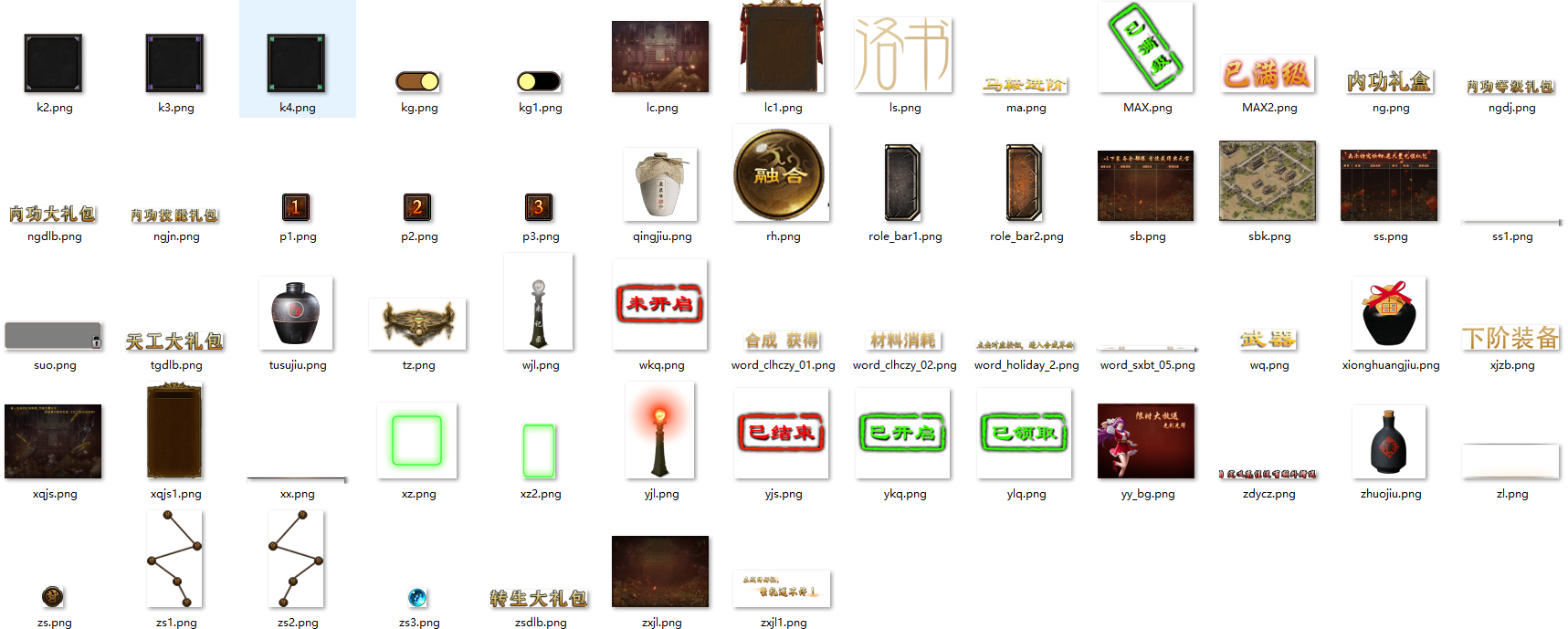Open the tusujiu.png file
Image resolution: width=1568 pixels, height=629 pixels.
[x=296, y=313]
